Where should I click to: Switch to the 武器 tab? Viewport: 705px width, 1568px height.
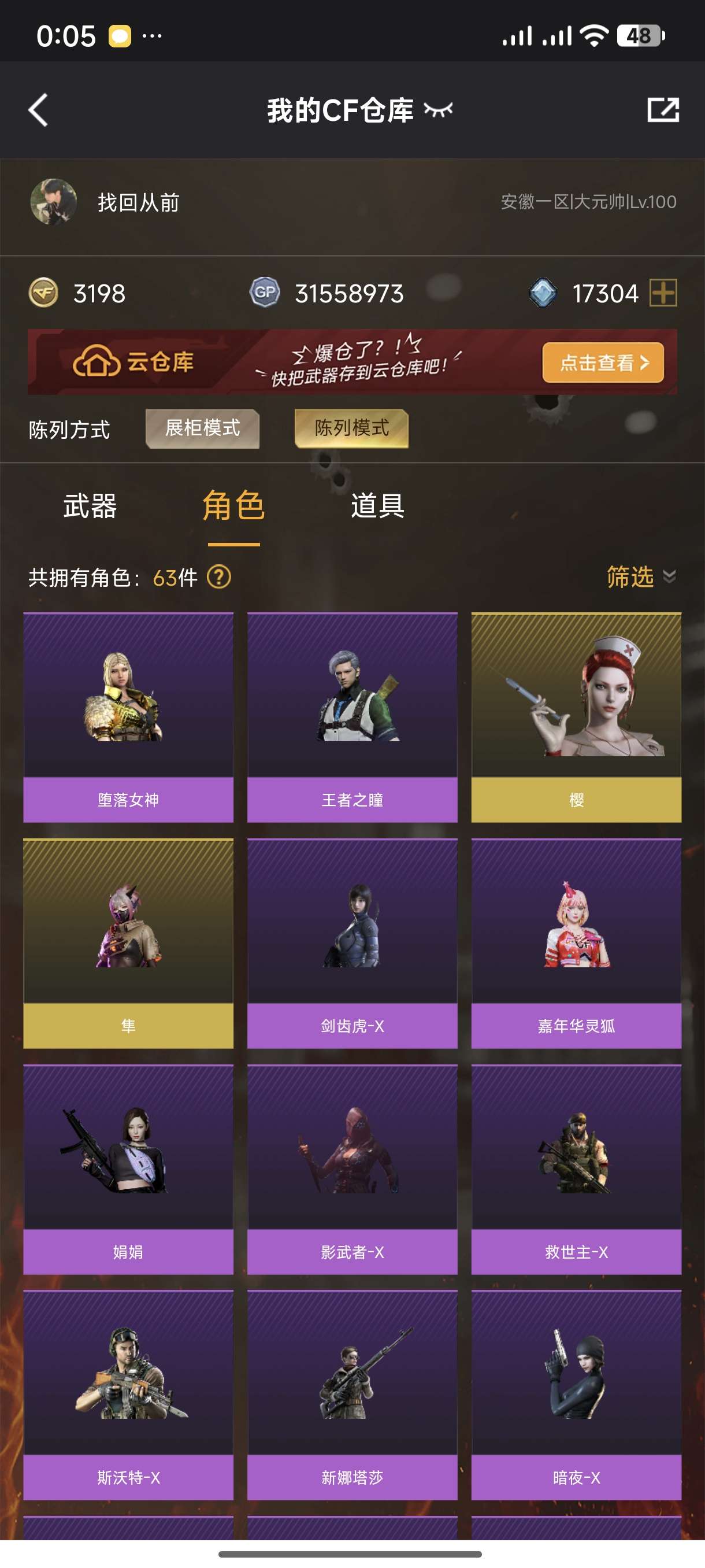[x=90, y=506]
